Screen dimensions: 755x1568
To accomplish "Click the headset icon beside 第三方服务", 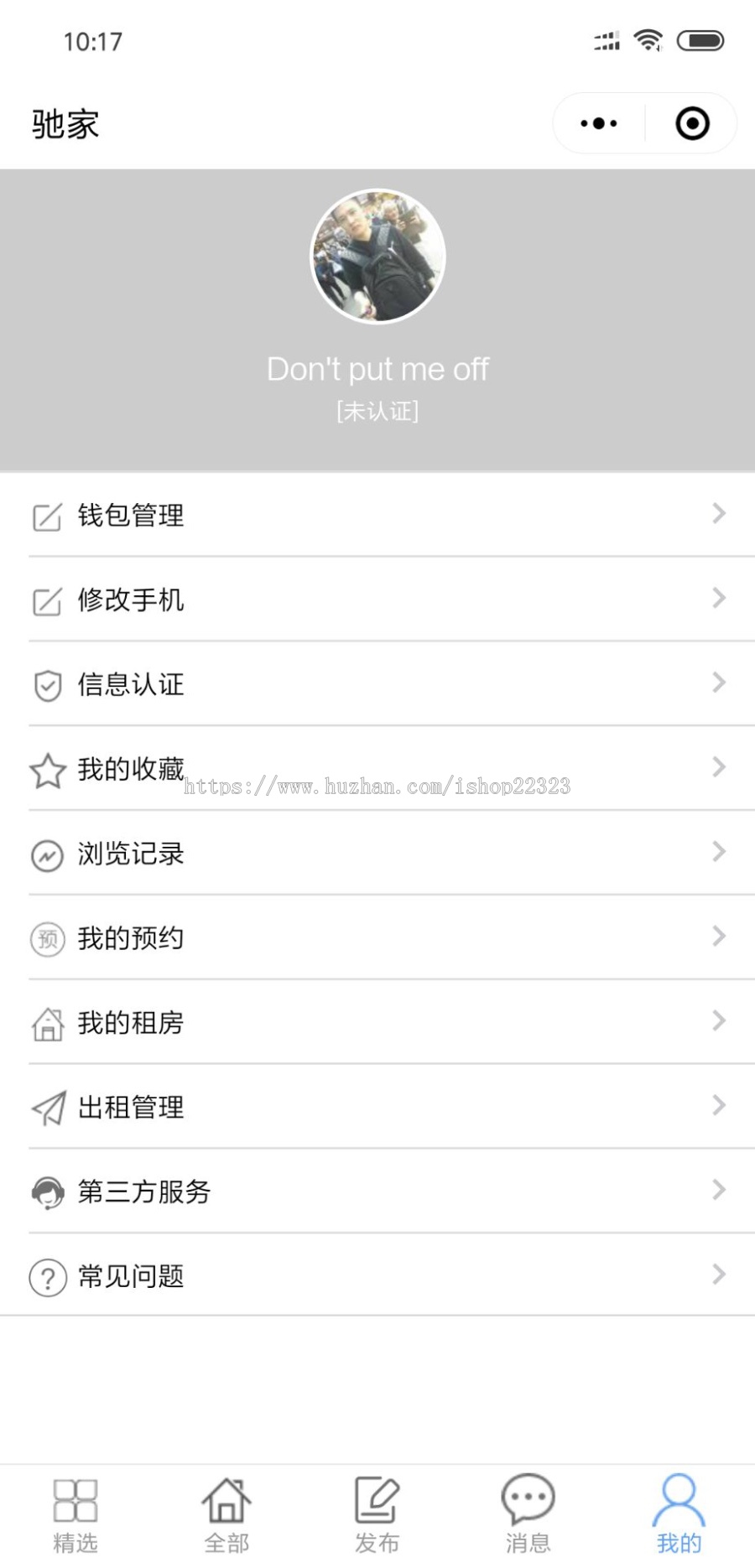I will 48,1192.
